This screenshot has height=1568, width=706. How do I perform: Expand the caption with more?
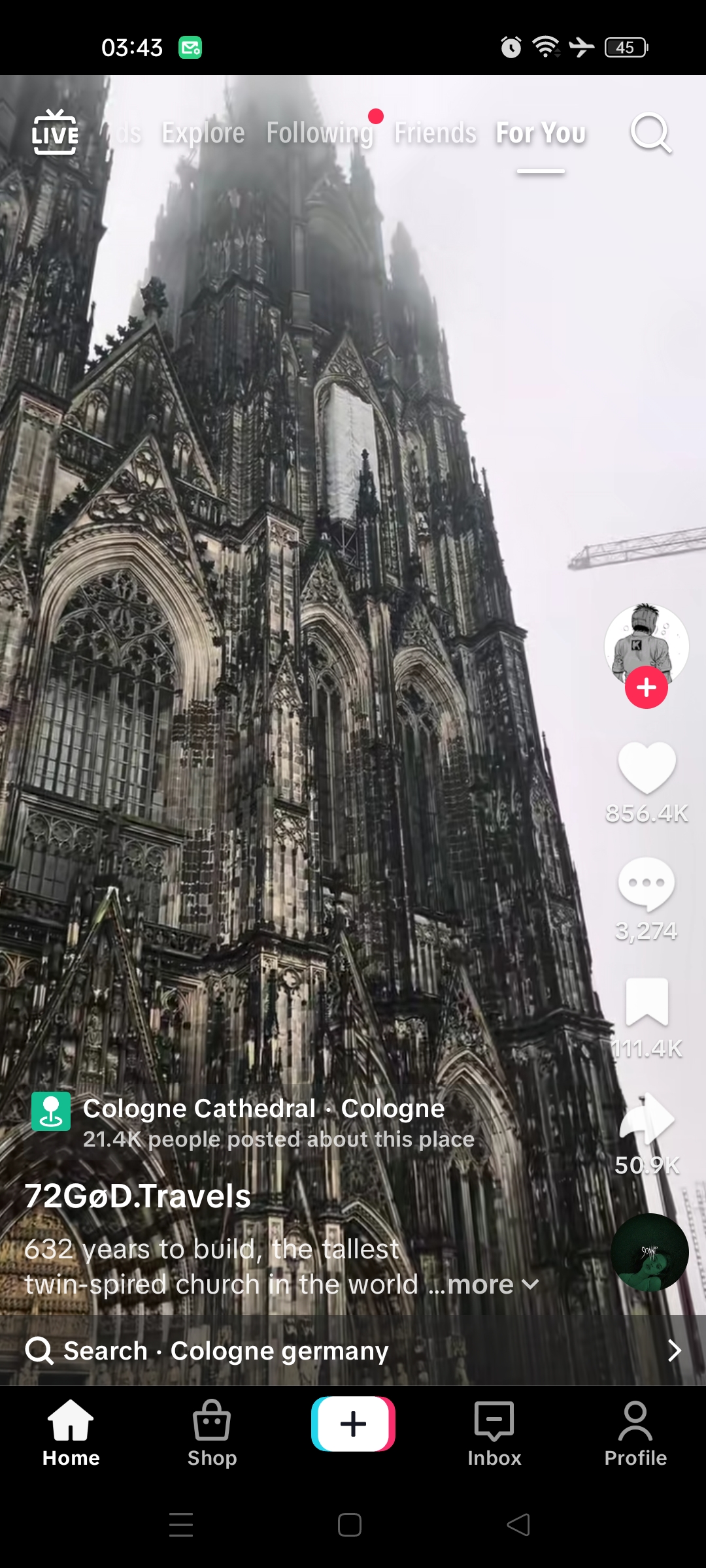tap(482, 1285)
